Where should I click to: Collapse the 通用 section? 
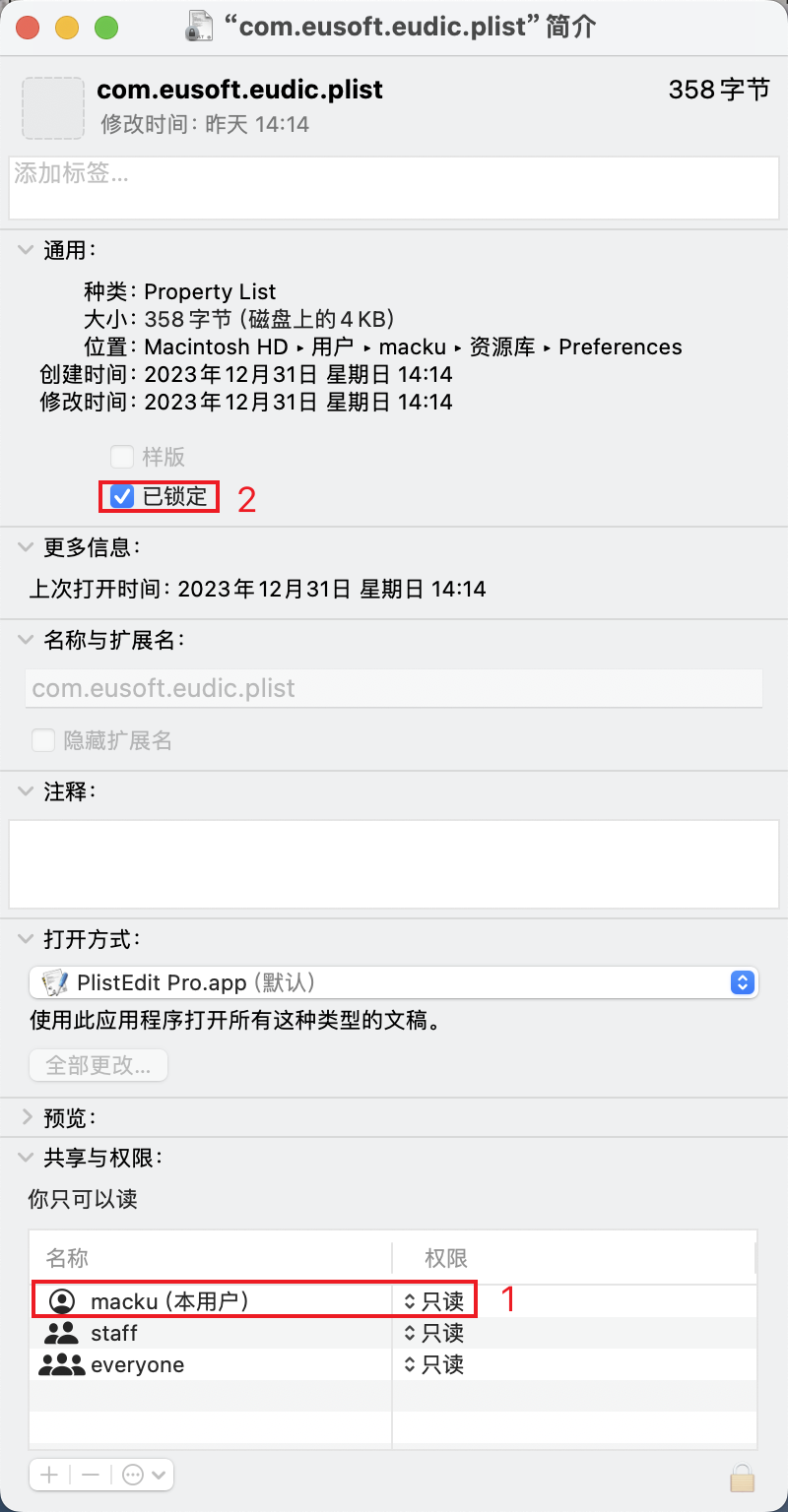25,250
